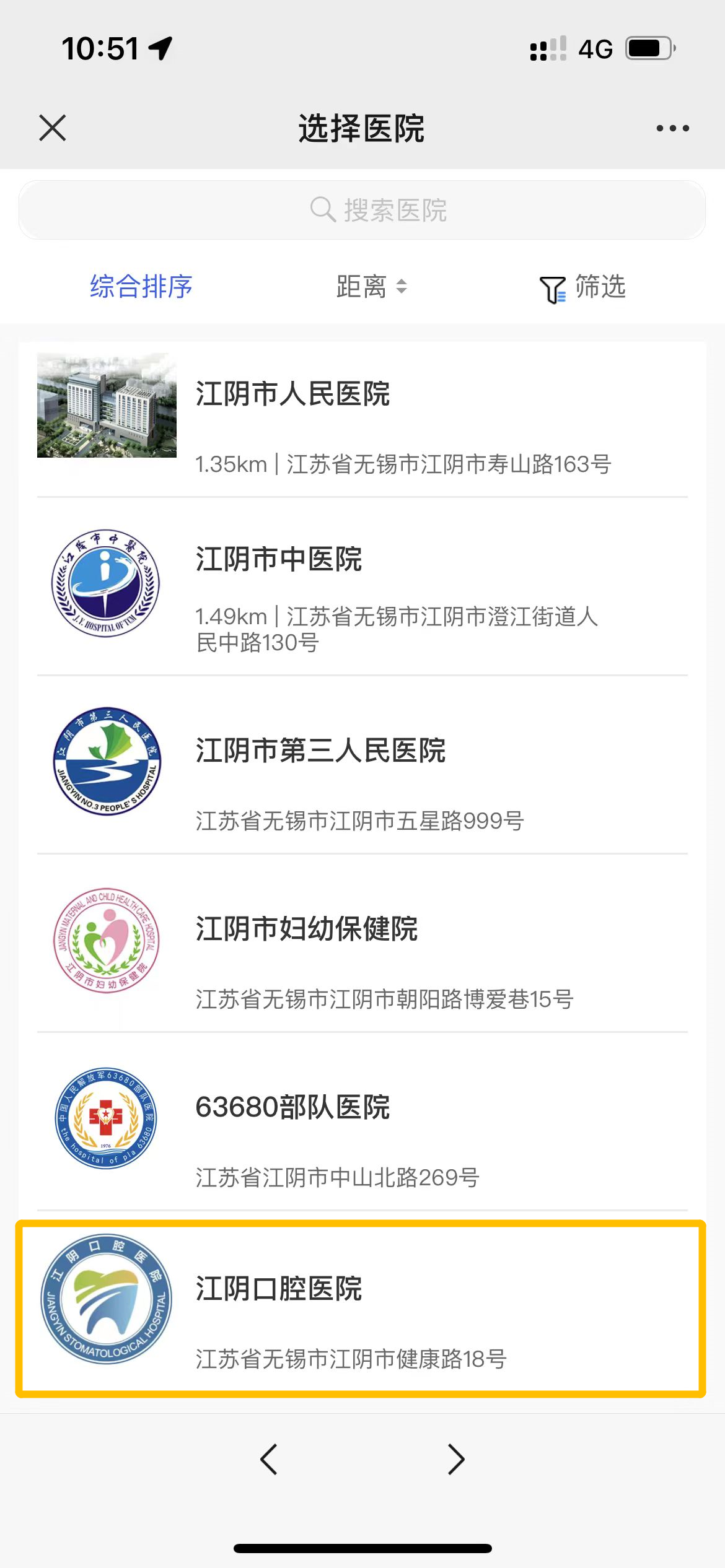Go forward with the right arrow
Viewport: 725px width, 1568px height.
456,1460
